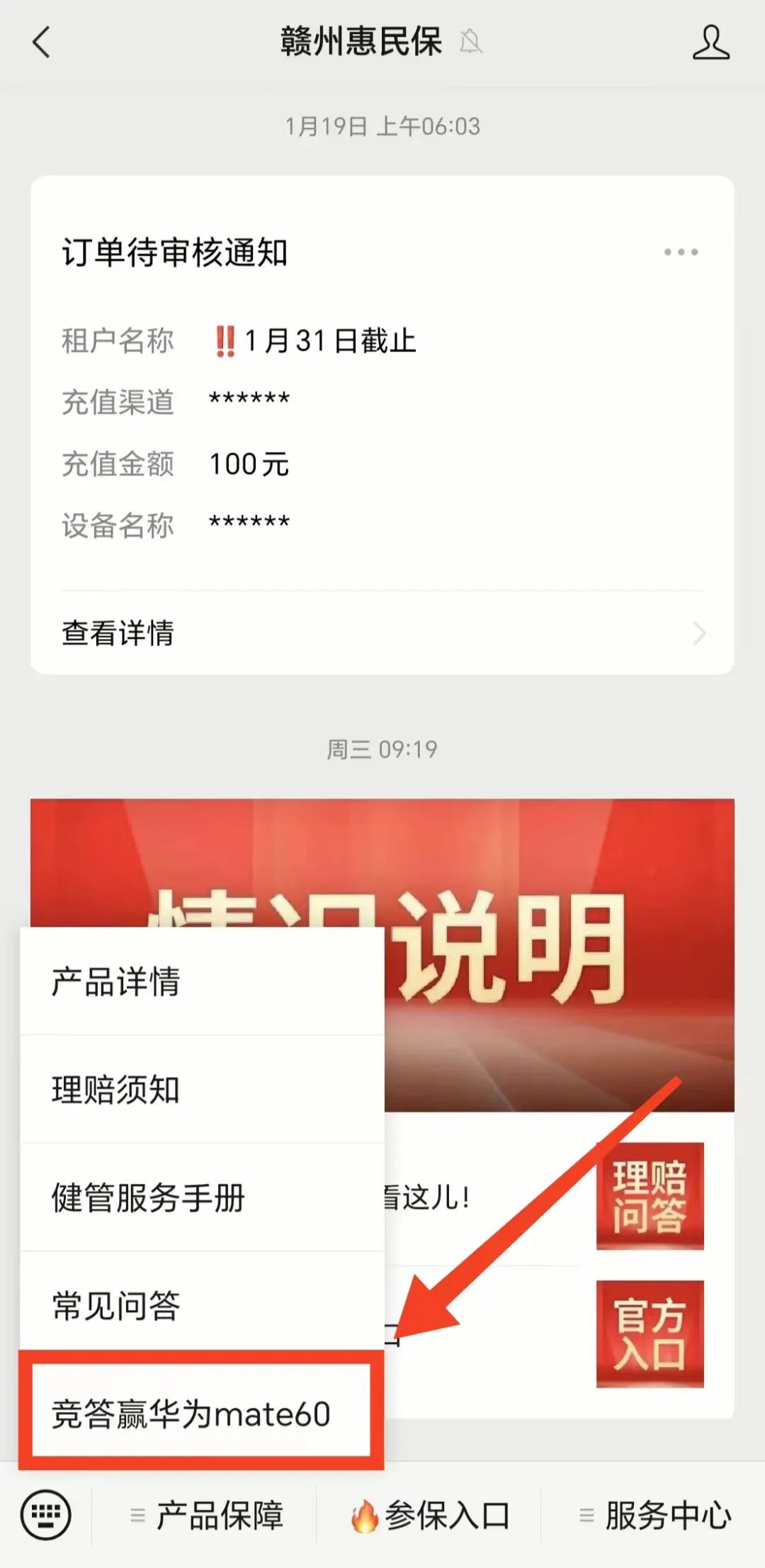765x1568 pixels.
Task: Tap 查看详情 to view order details
Action: tap(382, 633)
